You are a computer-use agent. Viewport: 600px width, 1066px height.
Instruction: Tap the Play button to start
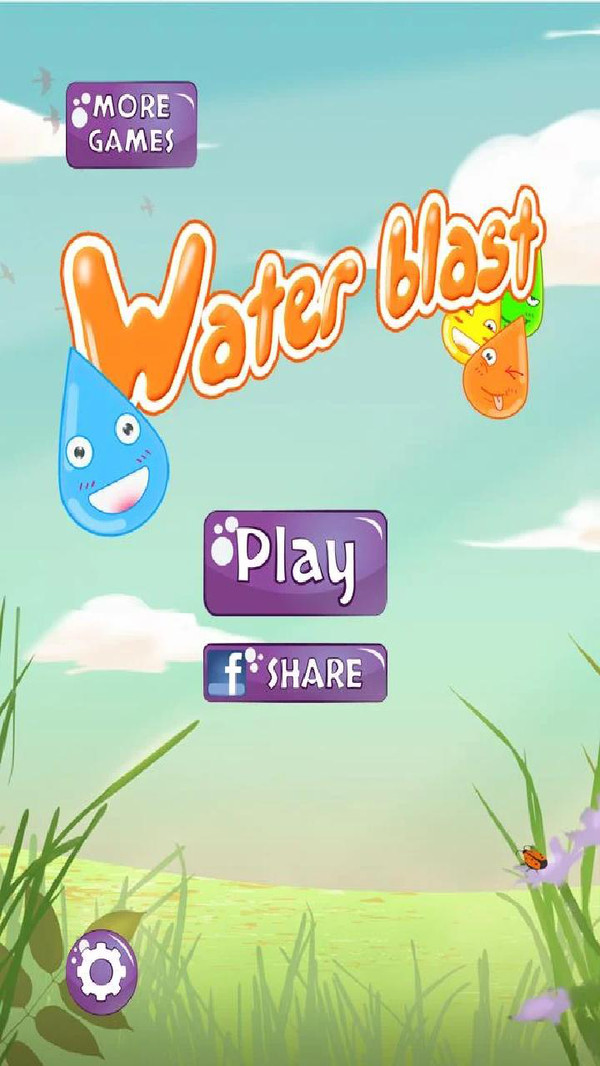point(295,562)
